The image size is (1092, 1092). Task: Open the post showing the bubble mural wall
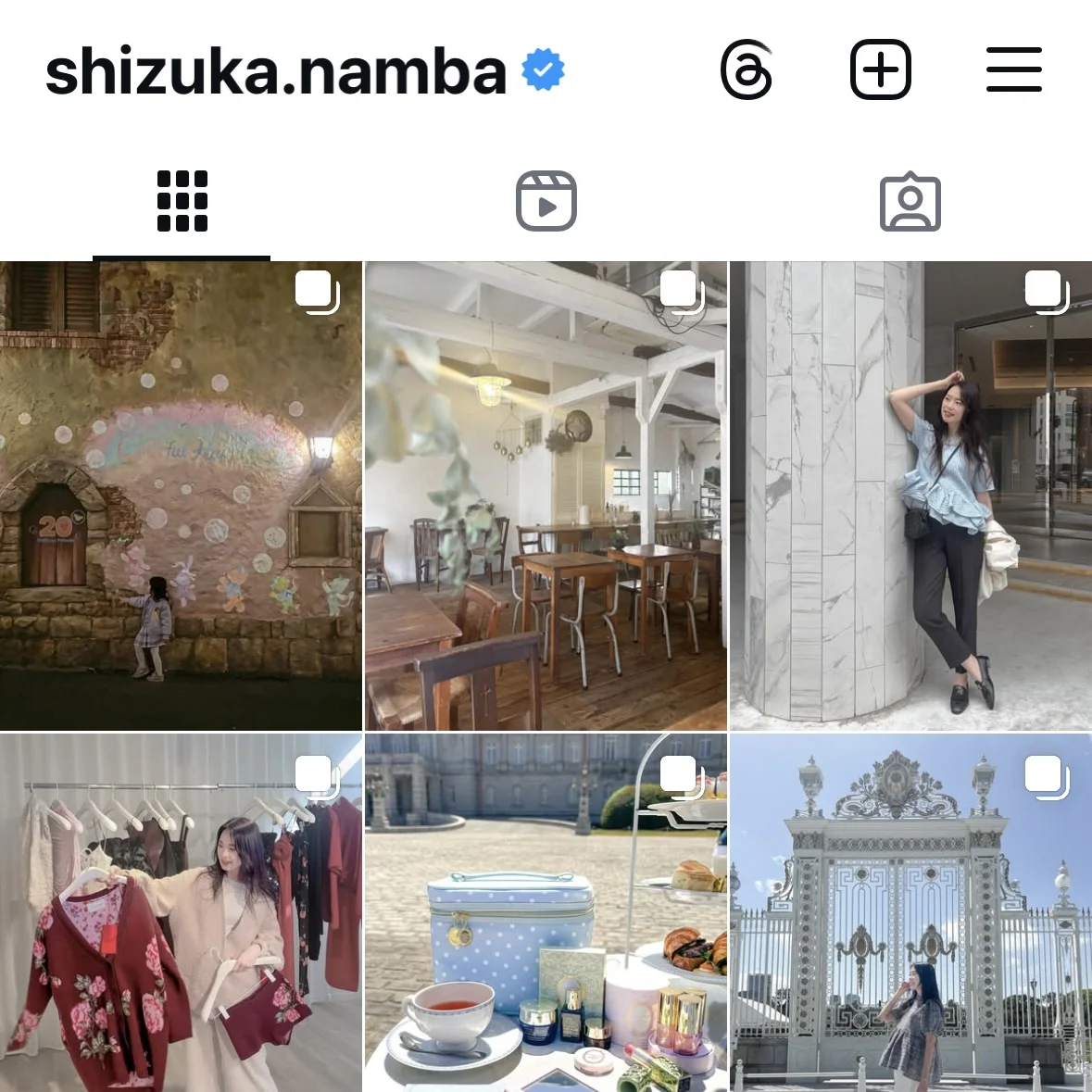pyautogui.click(x=181, y=496)
